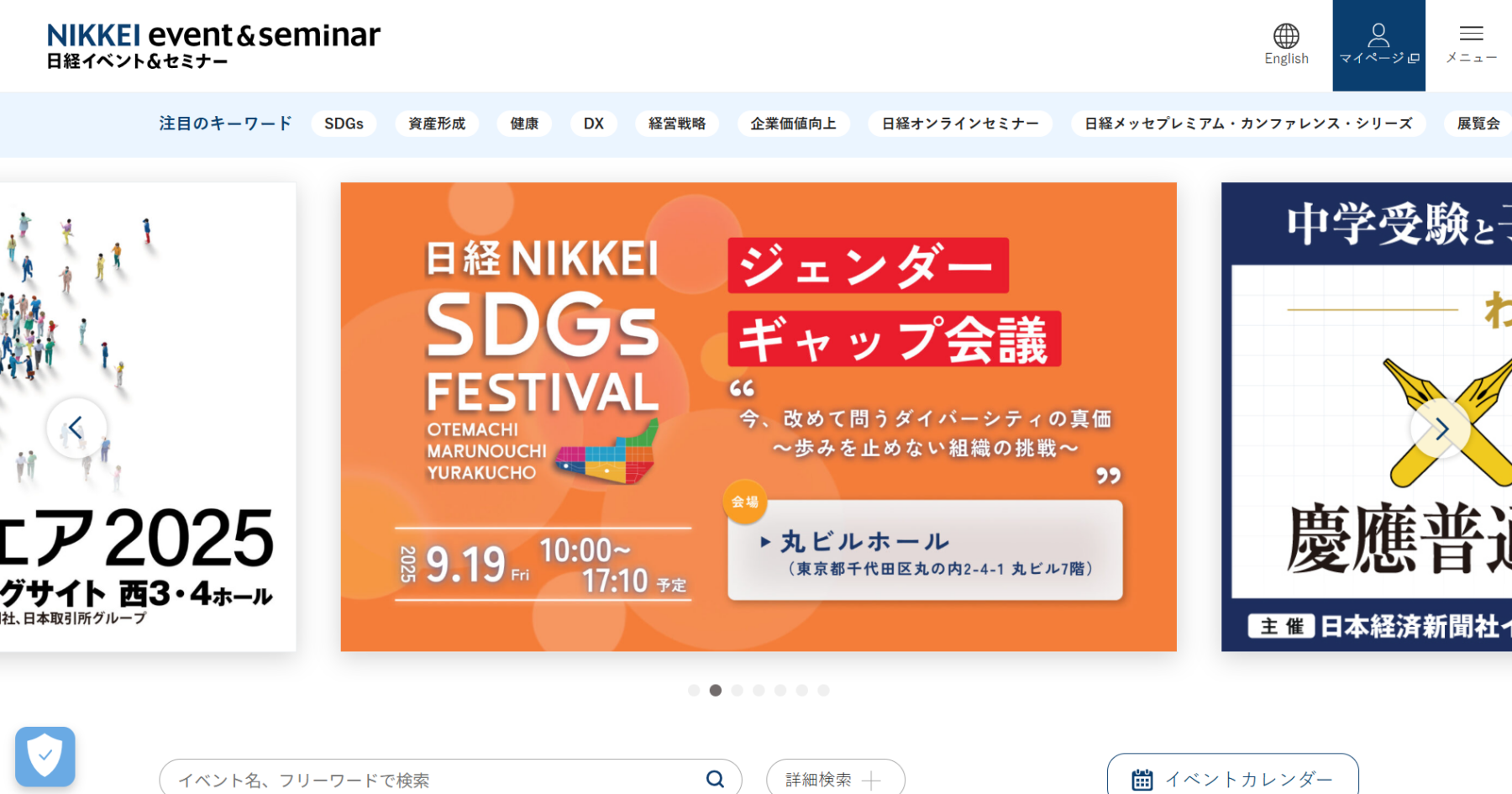Open the イベントカレンダー

click(x=1232, y=779)
